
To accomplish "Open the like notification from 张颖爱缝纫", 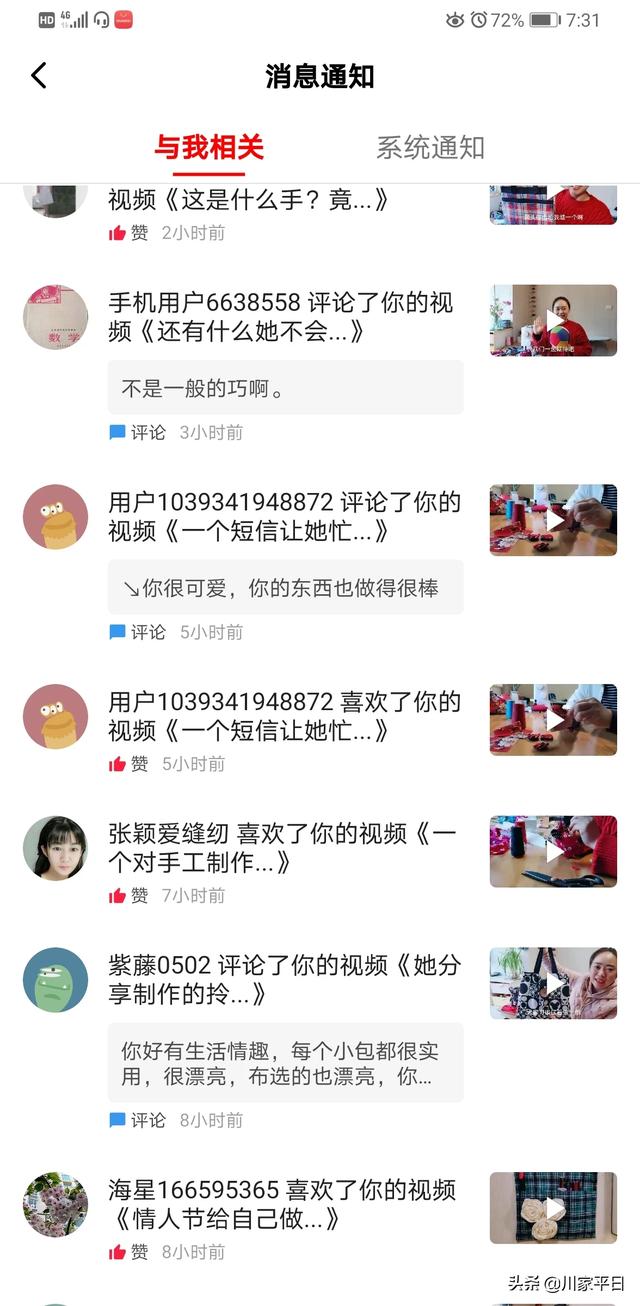I will [320, 860].
